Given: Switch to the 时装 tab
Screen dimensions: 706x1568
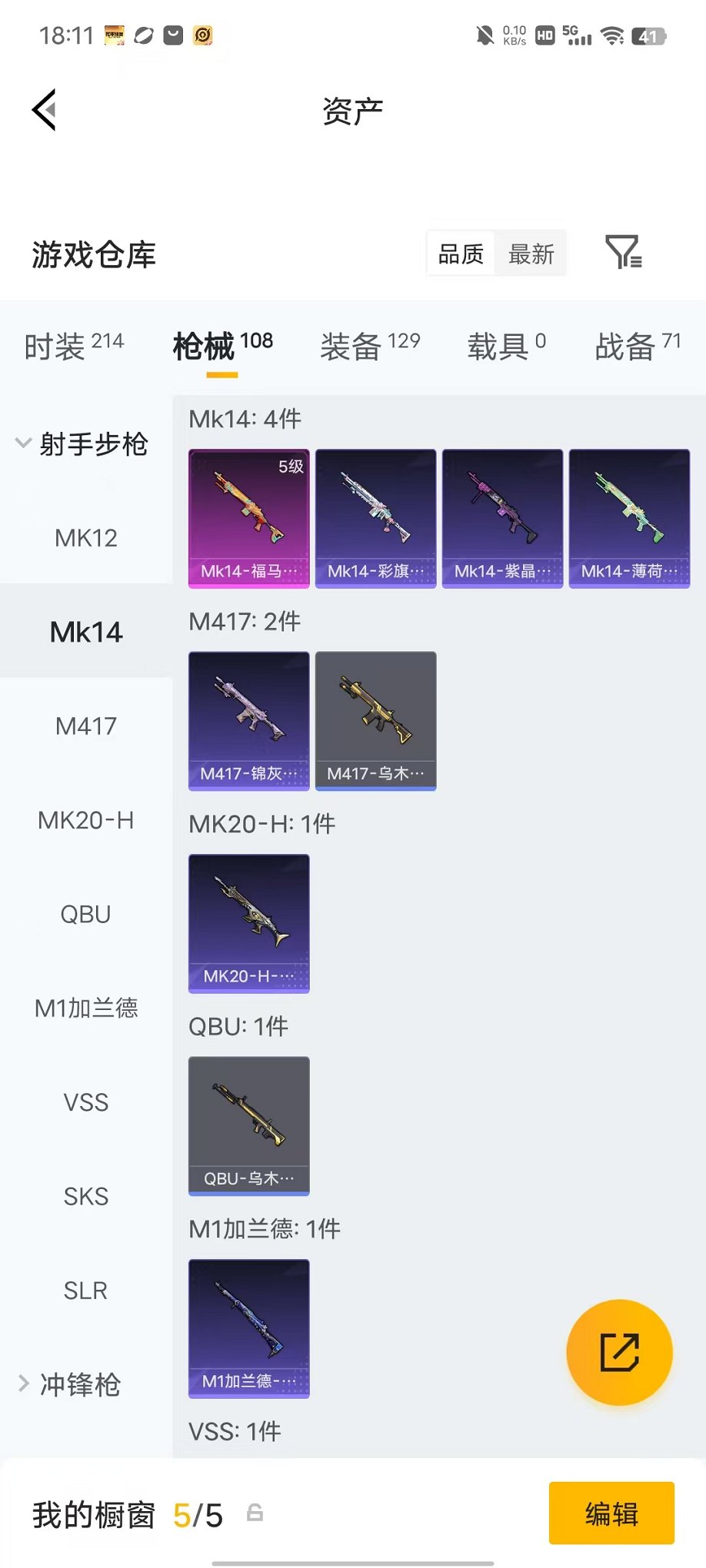Looking at the screenshot, I should [x=74, y=346].
